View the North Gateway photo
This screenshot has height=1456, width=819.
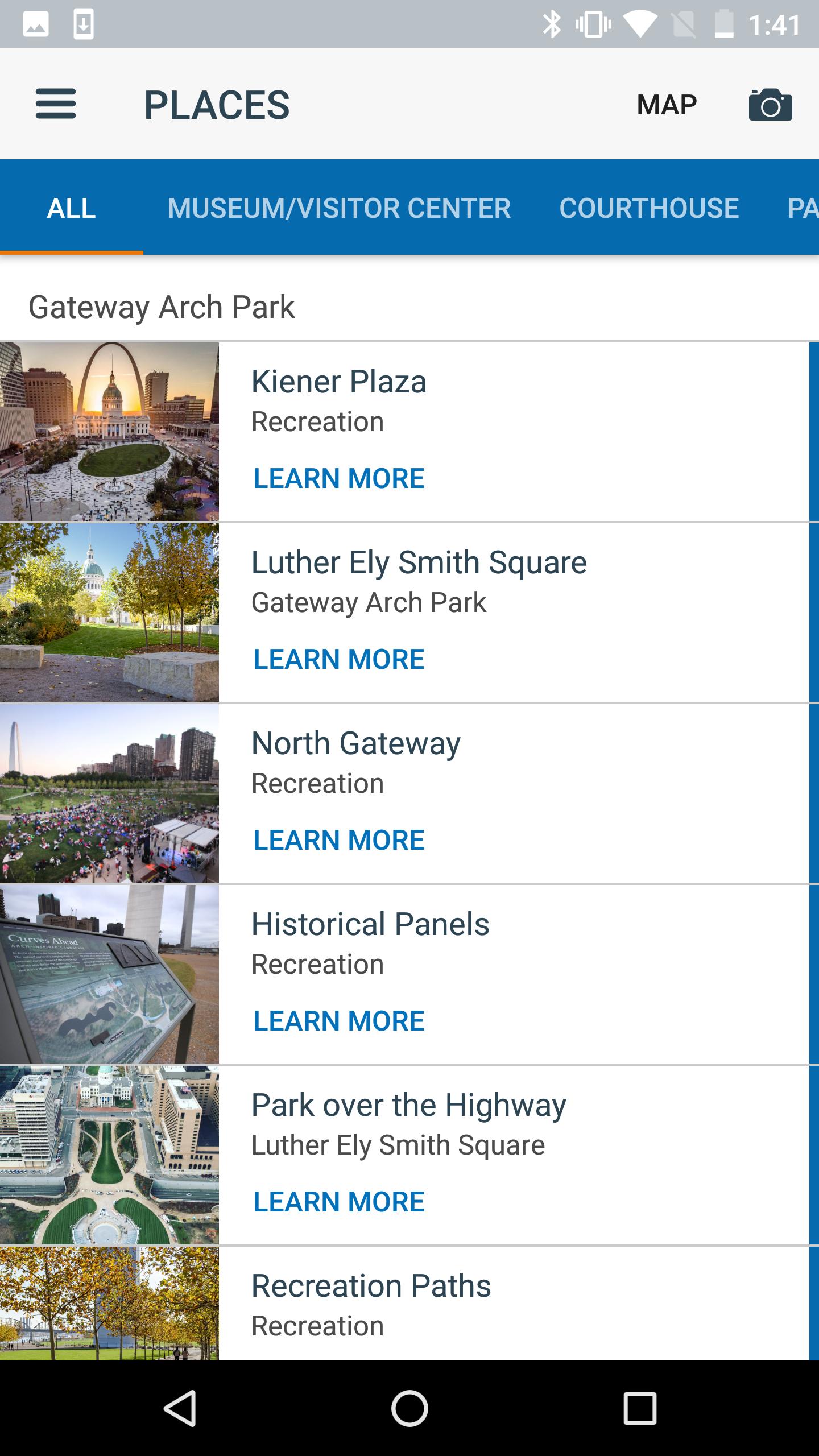click(109, 793)
